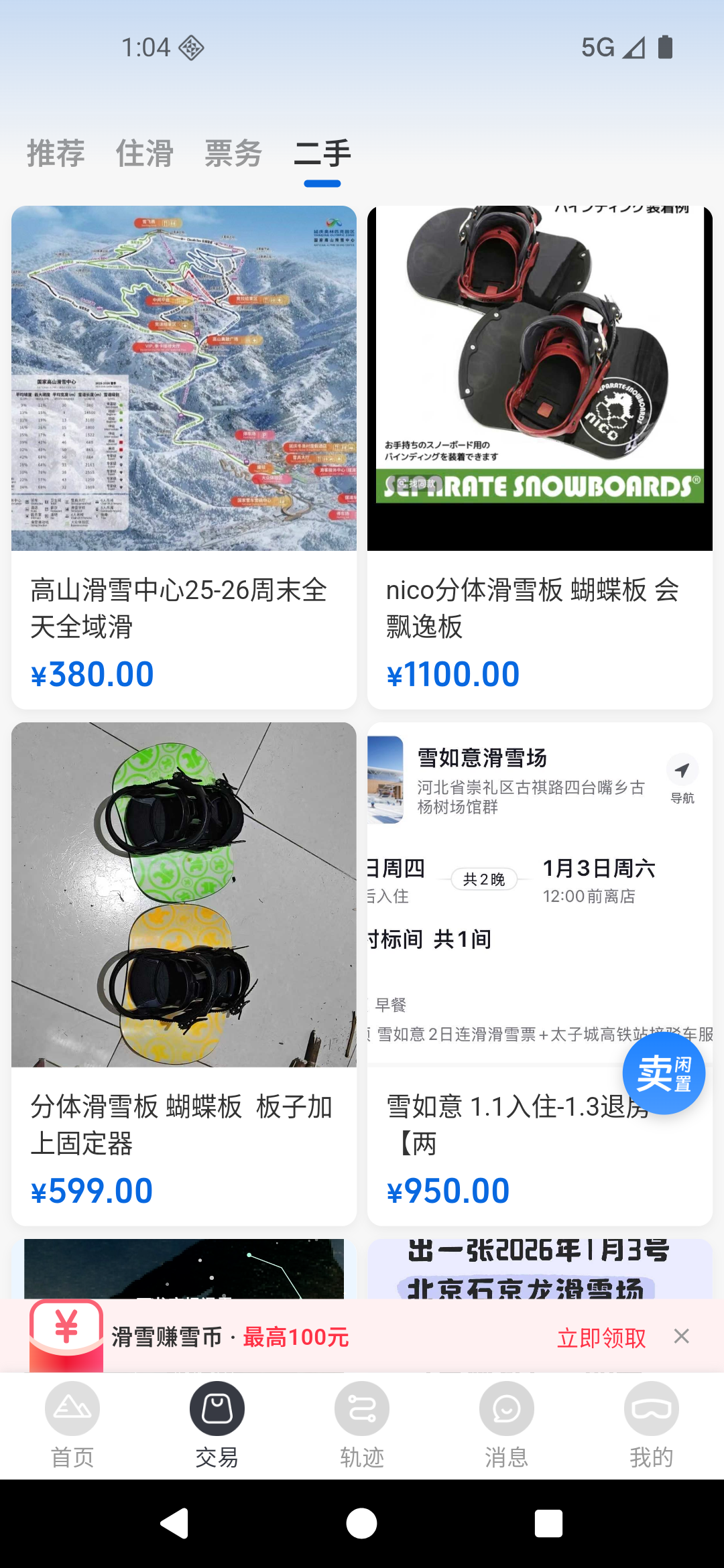Open the 轨迹 track icon
This screenshot has height=1568, width=724.
coord(361,1408)
